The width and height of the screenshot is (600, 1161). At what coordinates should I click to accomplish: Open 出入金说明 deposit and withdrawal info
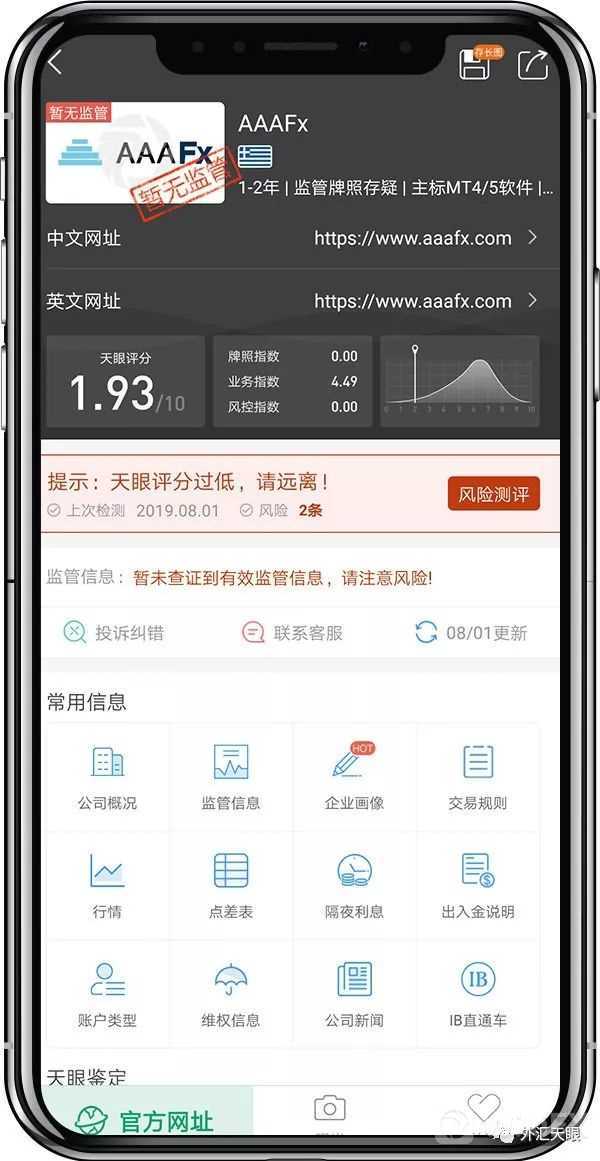point(478,885)
